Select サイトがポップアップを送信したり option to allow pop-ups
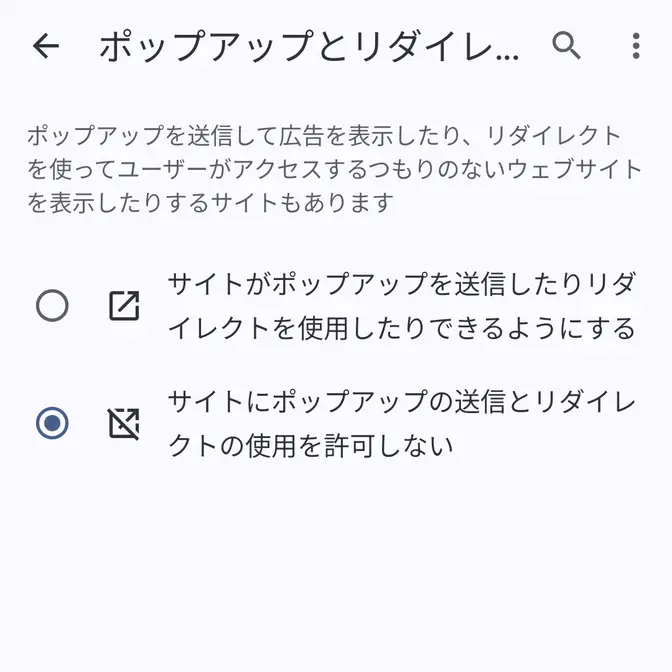This screenshot has width=672, height=672. coord(52,305)
